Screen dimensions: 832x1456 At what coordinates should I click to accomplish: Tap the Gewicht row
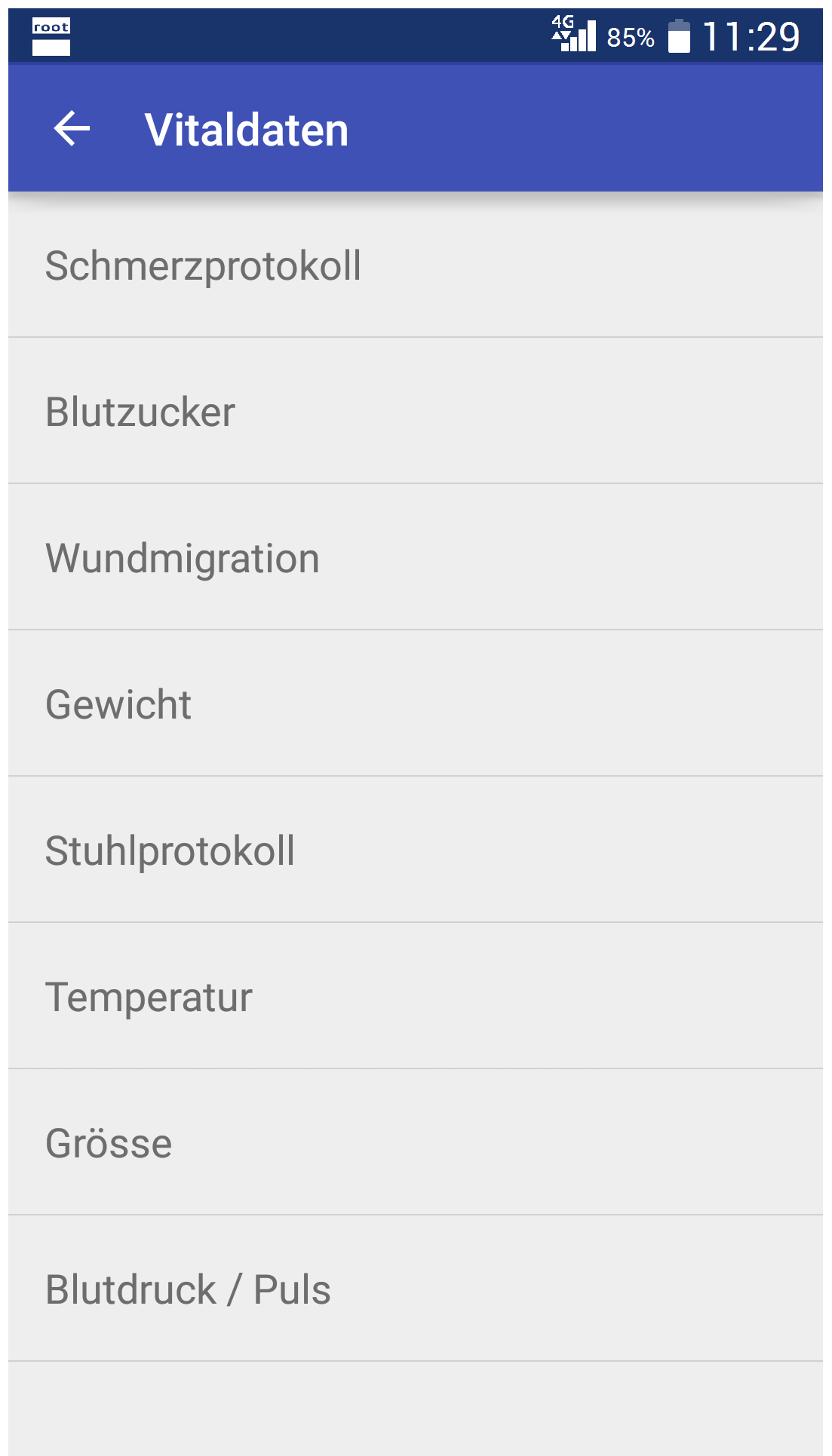pyautogui.click(x=416, y=703)
